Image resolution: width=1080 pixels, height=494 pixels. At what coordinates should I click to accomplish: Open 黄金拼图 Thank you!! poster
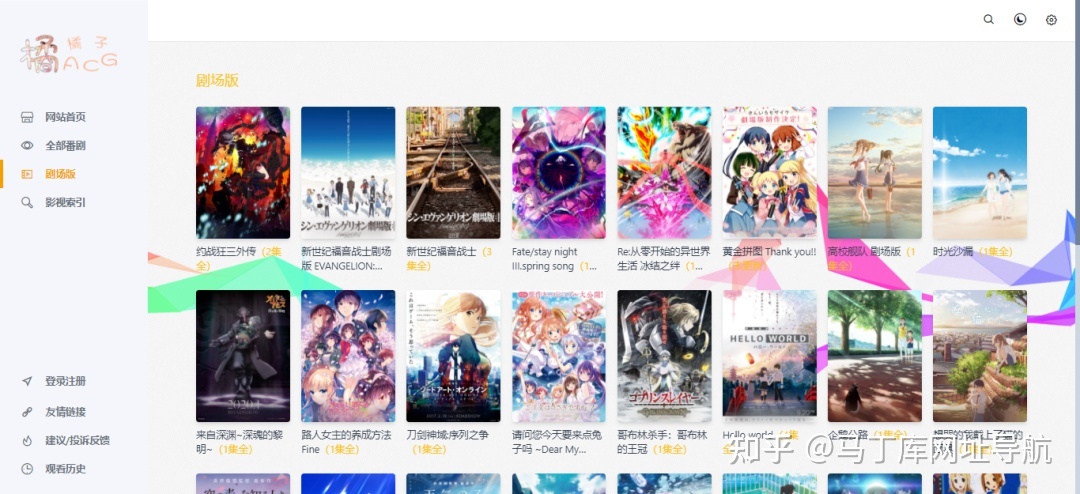770,172
